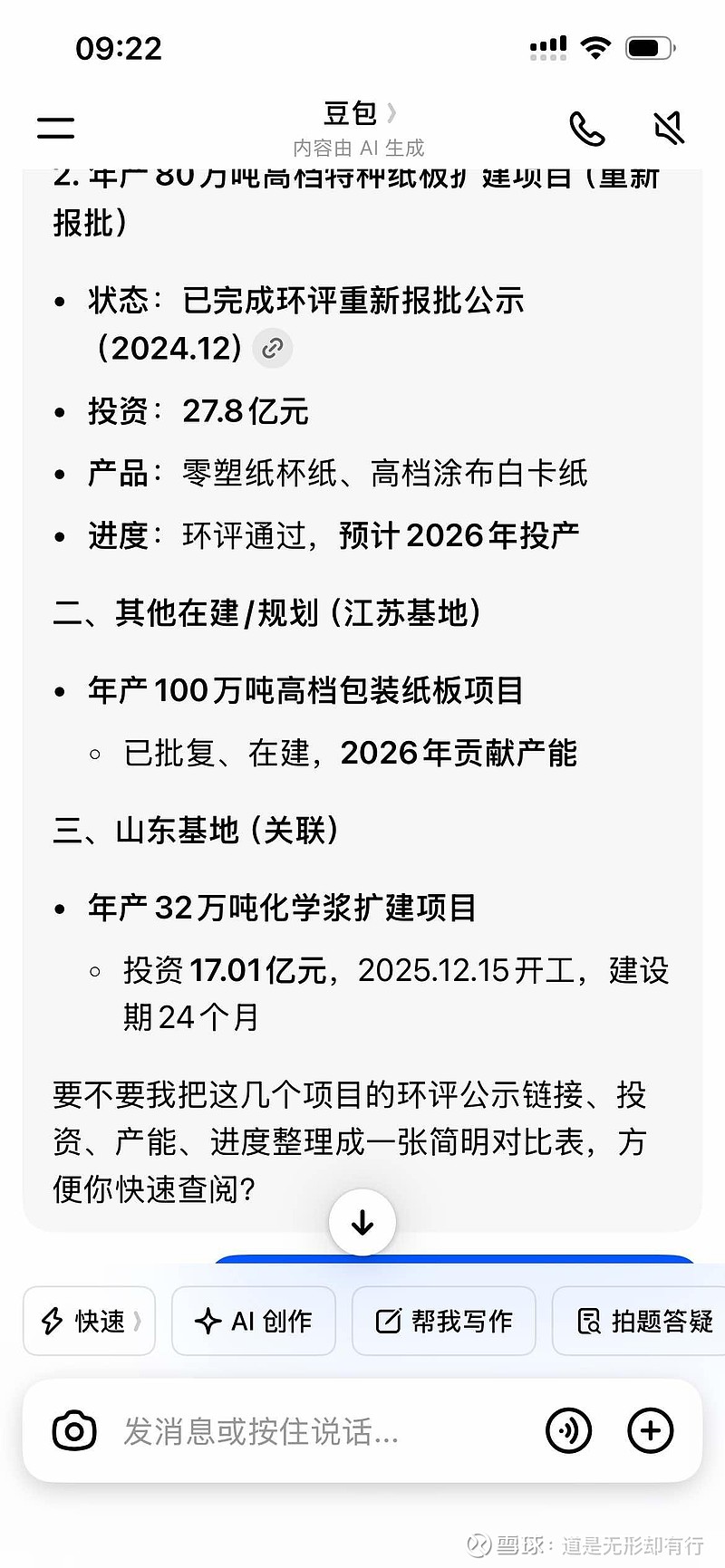The height and width of the screenshot is (1568, 725).
Task: Tap the scan icon on the 拍题答疑 chip
Action: 589,1321
